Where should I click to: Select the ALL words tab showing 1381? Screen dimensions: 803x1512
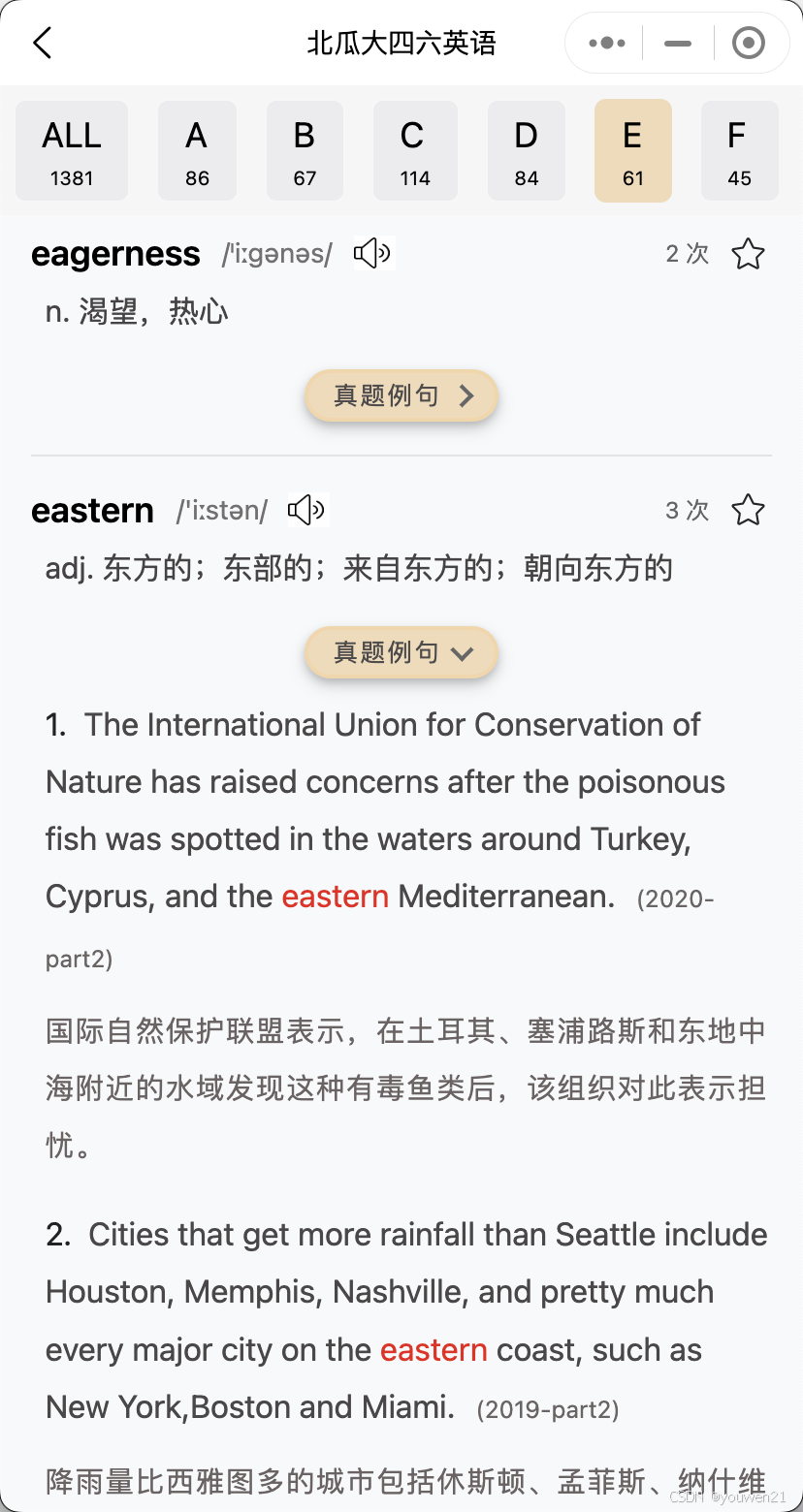coord(71,150)
